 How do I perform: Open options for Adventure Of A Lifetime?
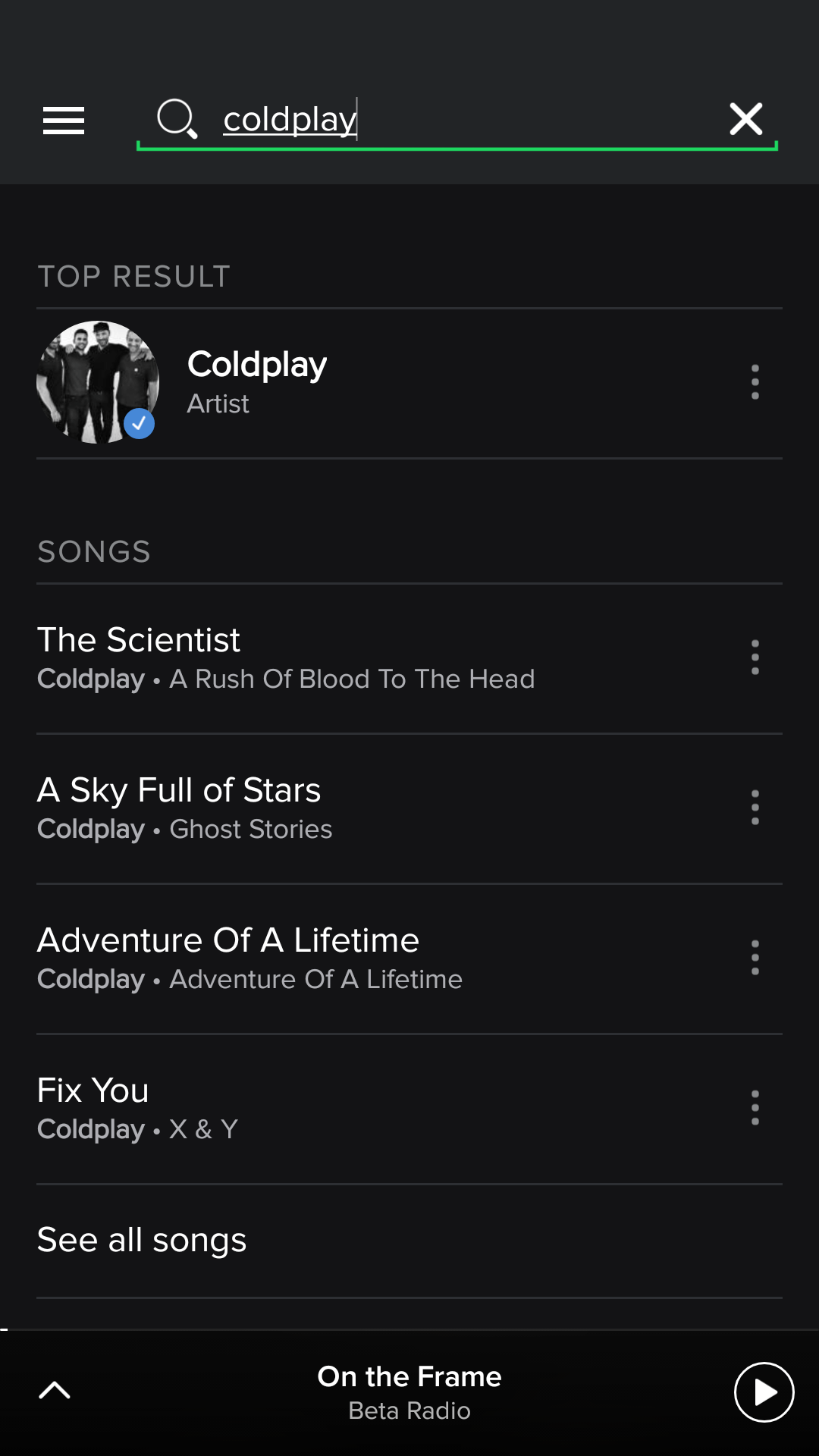point(755,958)
